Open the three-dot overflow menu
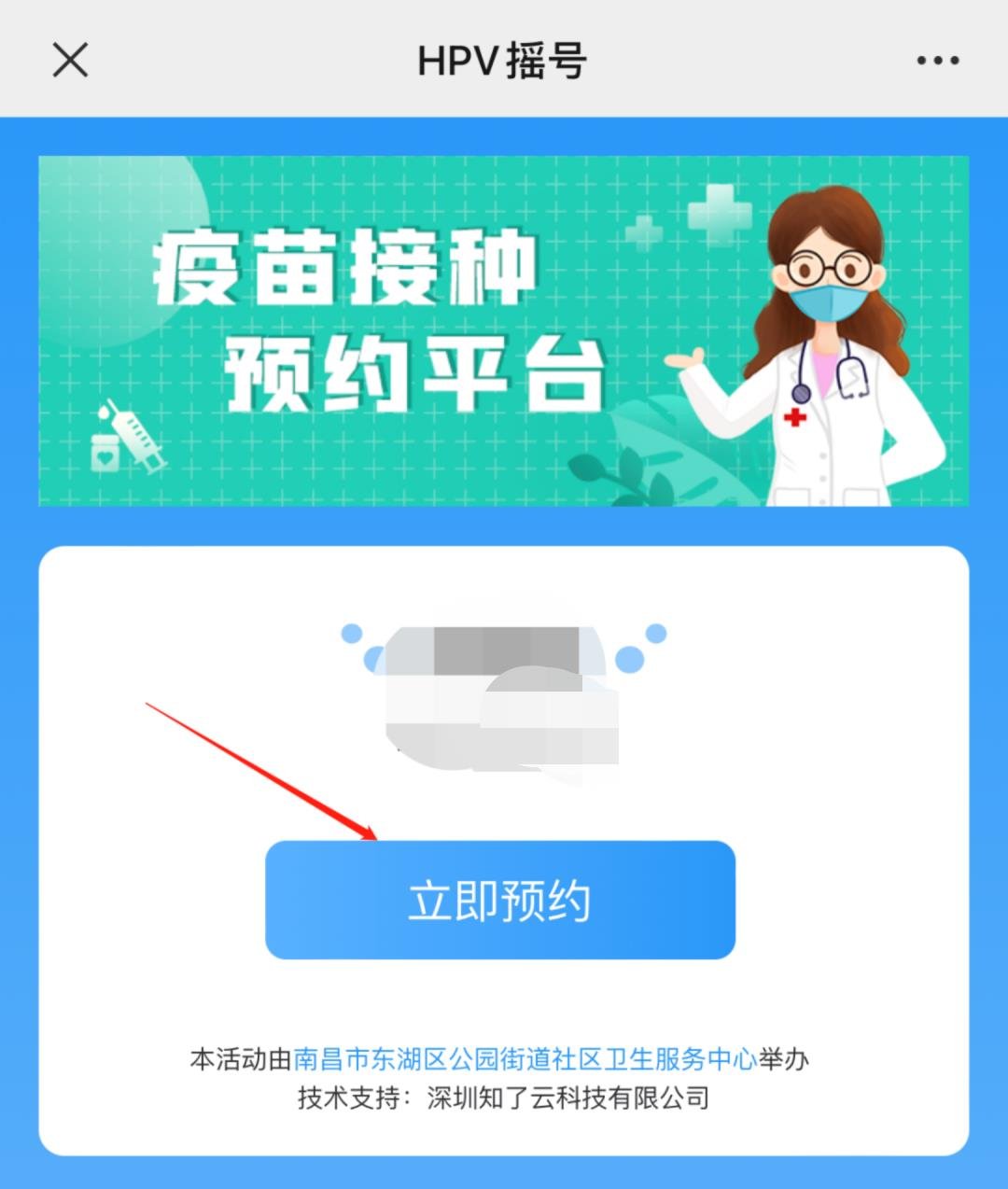The width and height of the screenshot is (1008, 1189). coord(937,61)
